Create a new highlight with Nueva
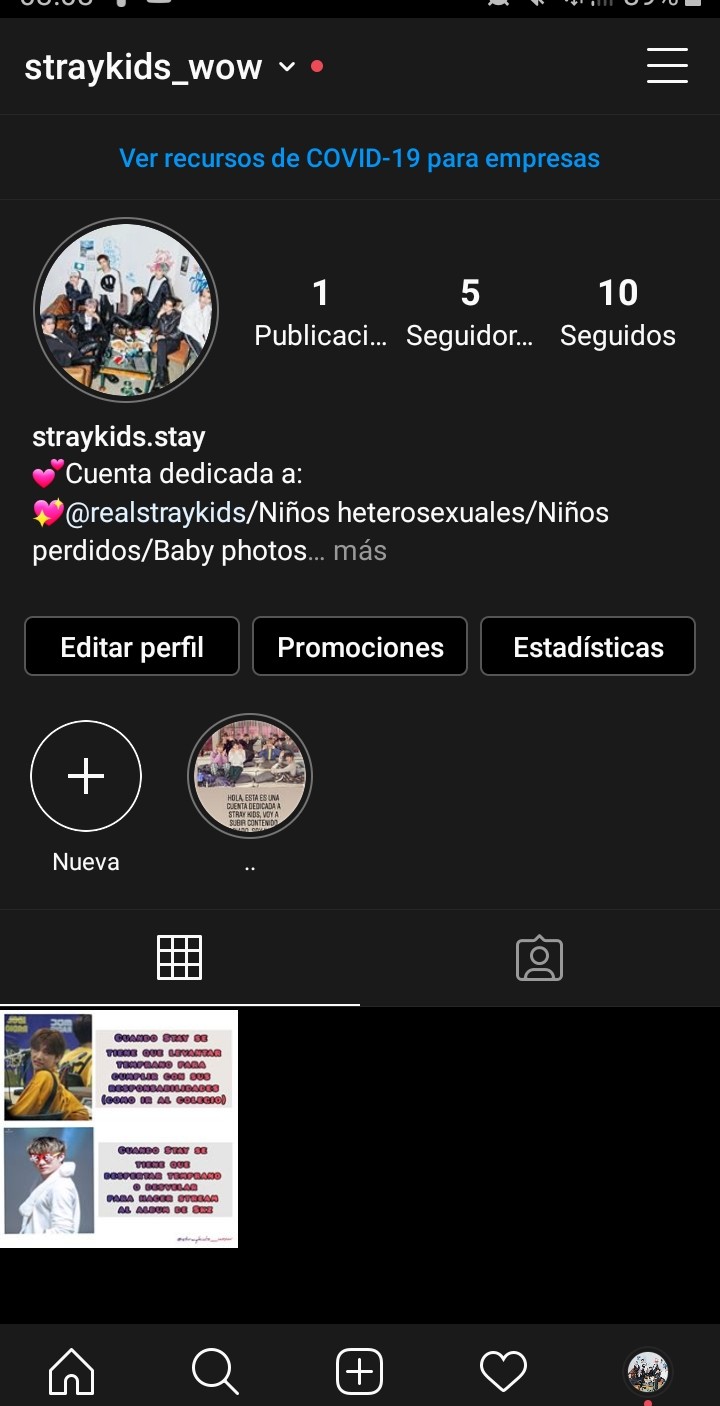 86,777
